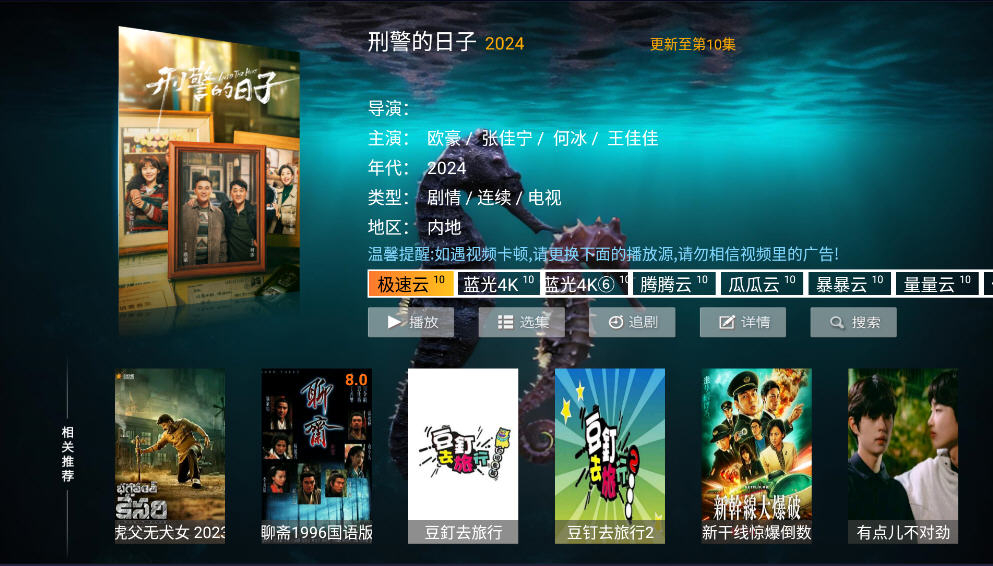Open 新干线惊爆倒数 recommendation

point(757,455)
